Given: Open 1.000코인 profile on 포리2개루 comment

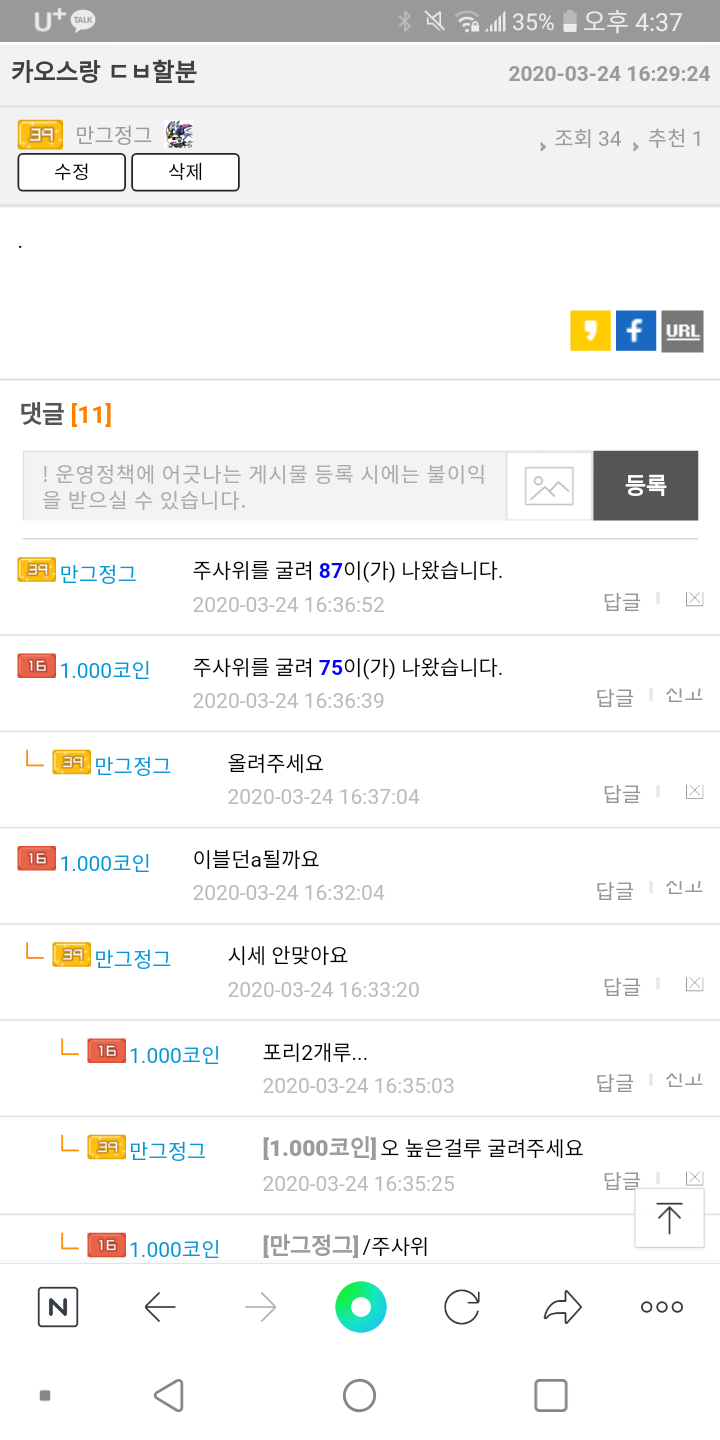Looking at the screenshot, I should point(174,1055).
